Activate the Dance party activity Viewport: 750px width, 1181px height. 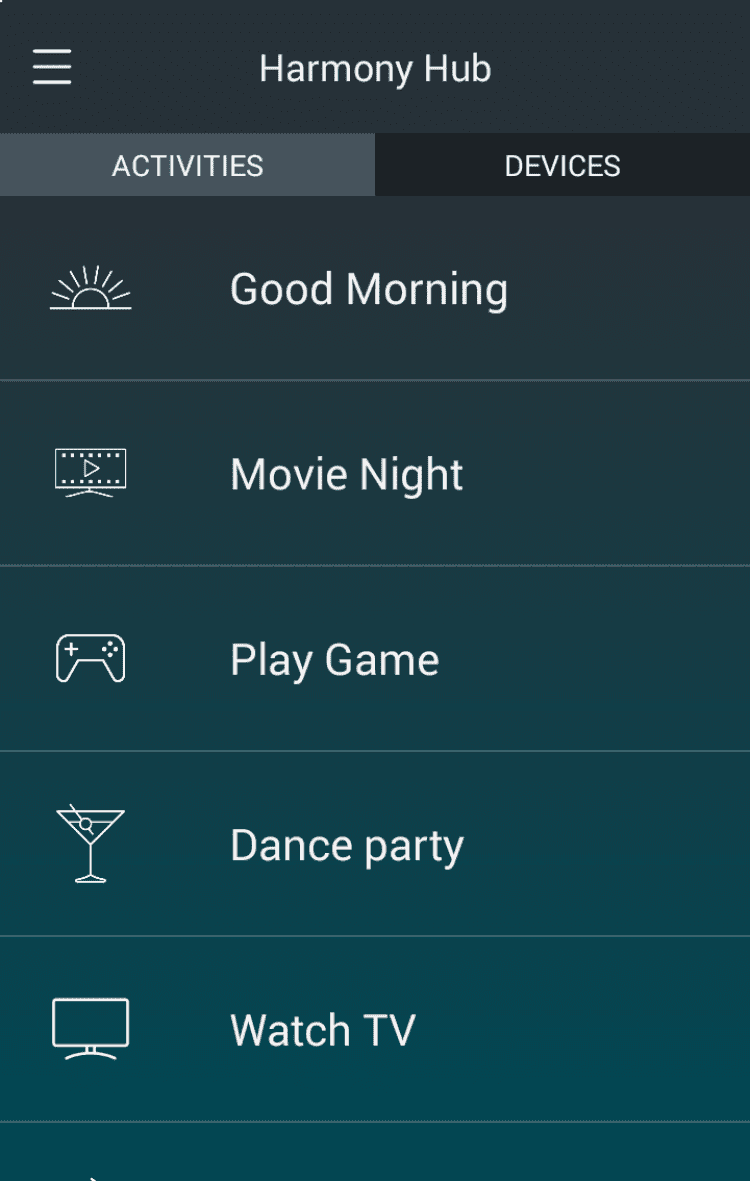(346, 846)
